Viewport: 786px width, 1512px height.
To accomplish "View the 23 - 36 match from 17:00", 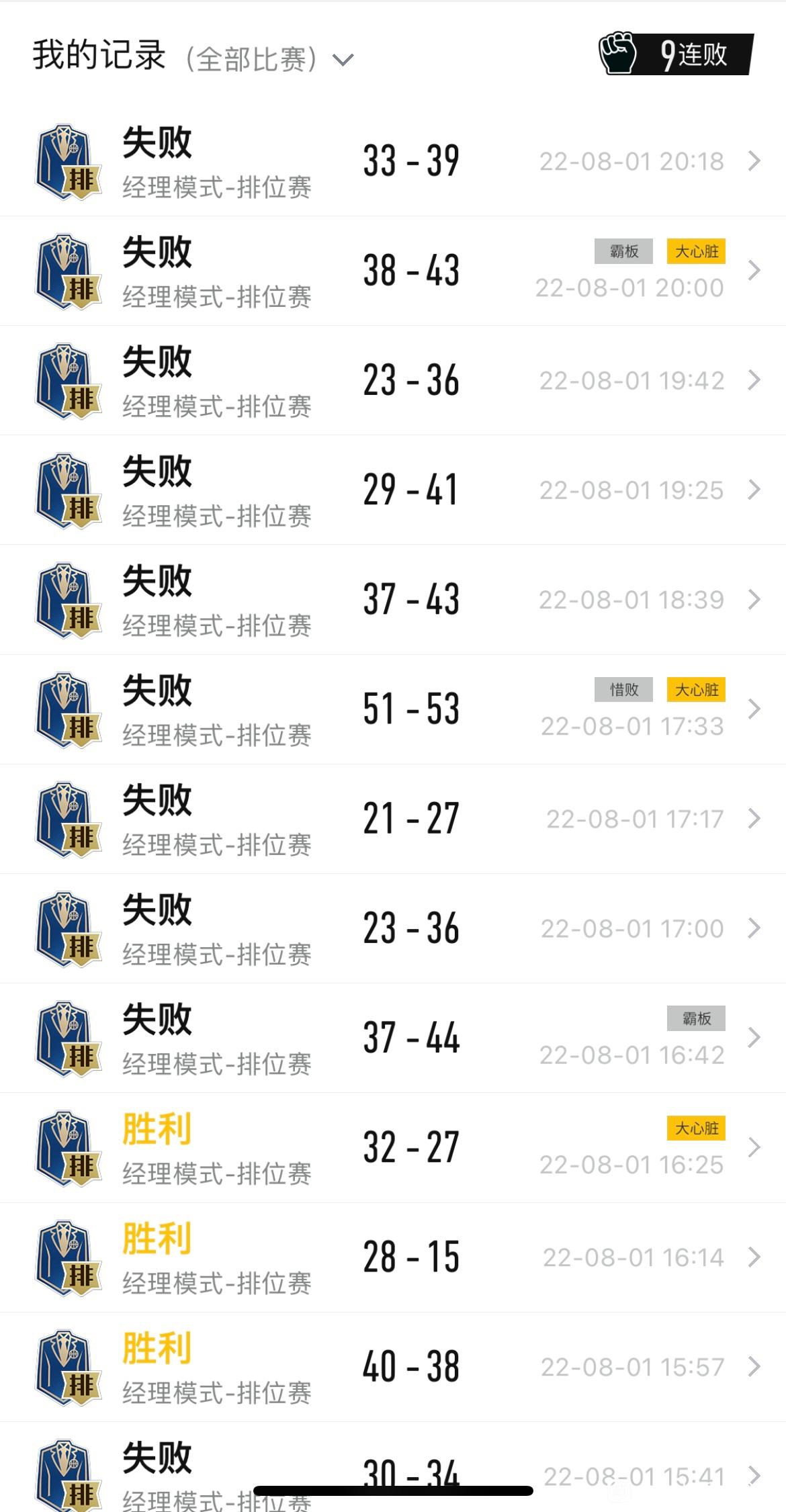I will 393,928.
